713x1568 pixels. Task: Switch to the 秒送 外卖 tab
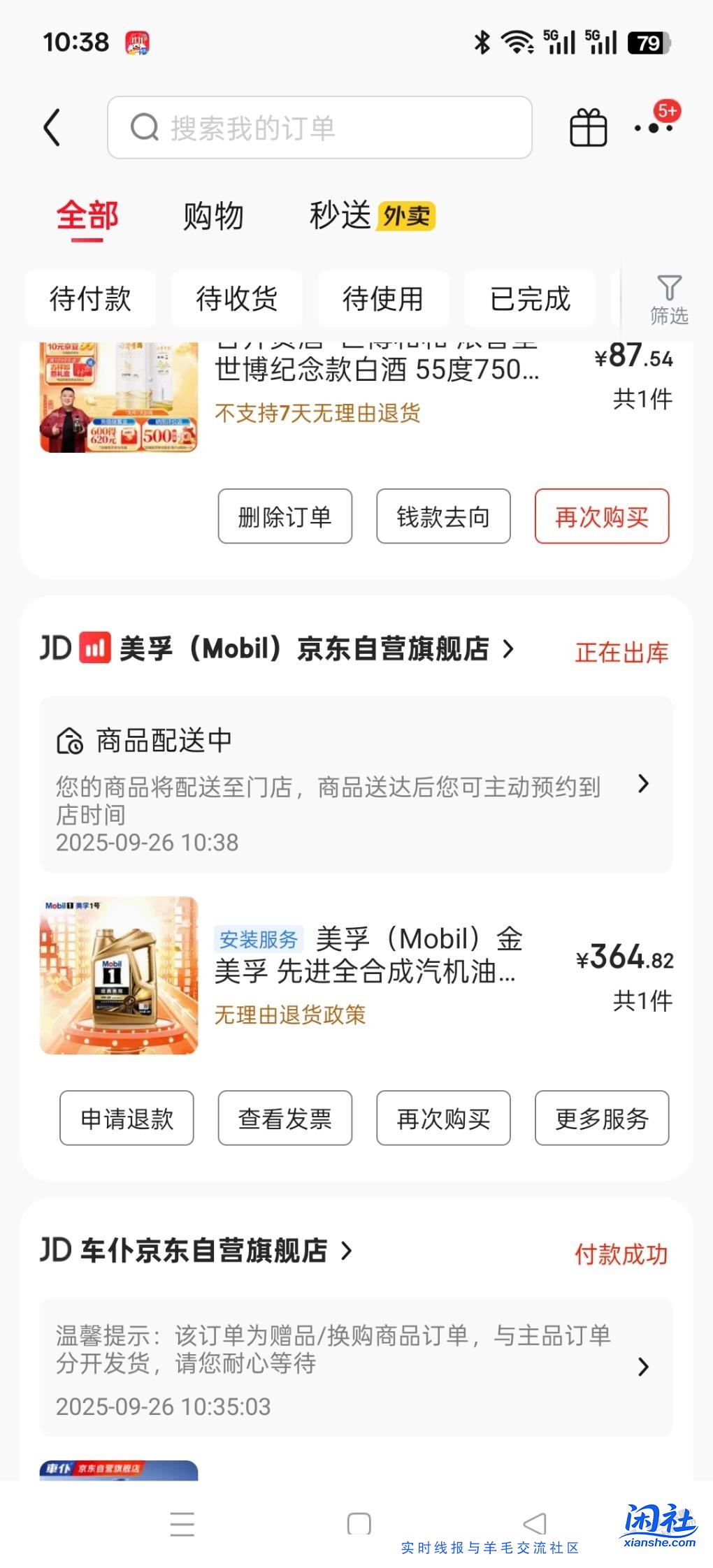pos(372,215)
